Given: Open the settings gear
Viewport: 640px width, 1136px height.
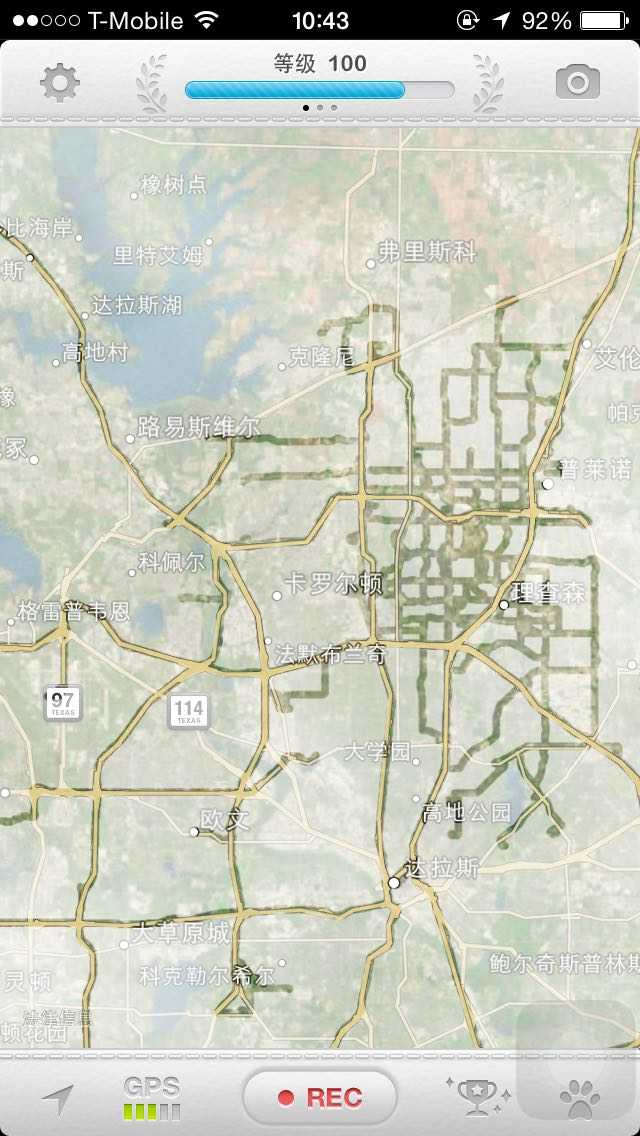Looking at the screenshot, I should [x=60, y=82].
